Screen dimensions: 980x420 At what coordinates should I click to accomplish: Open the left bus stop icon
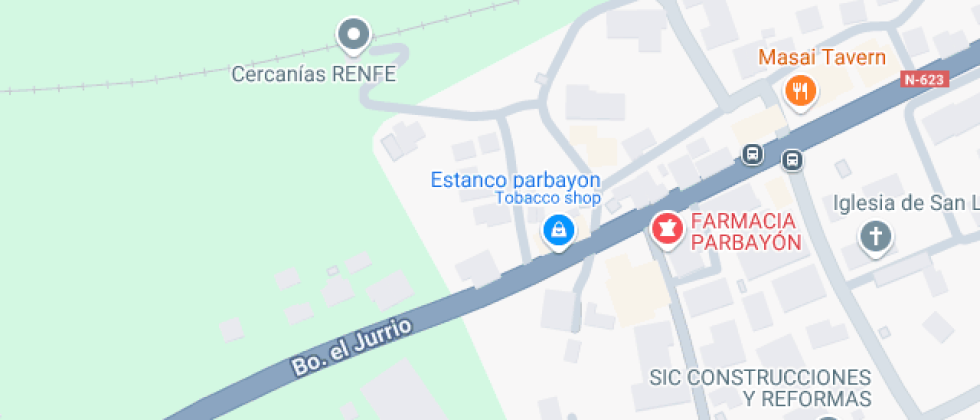coord(753,154)
